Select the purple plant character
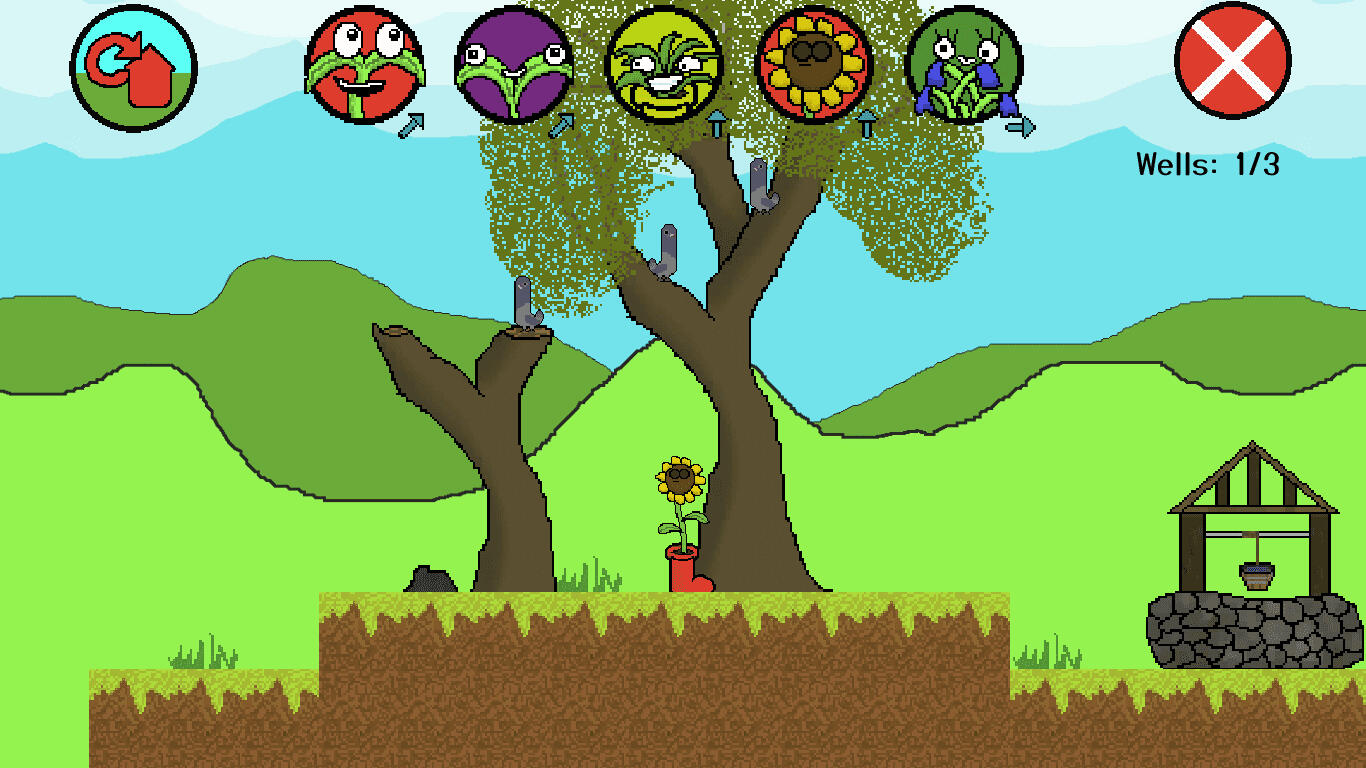This screenshot has height=768, width=1366. coord(514,65)
